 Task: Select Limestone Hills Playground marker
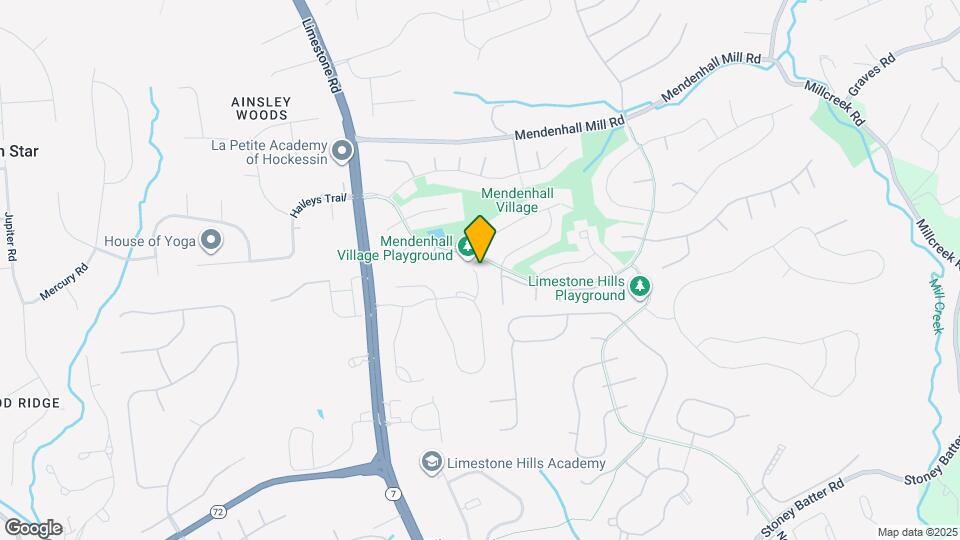[640, 288]
